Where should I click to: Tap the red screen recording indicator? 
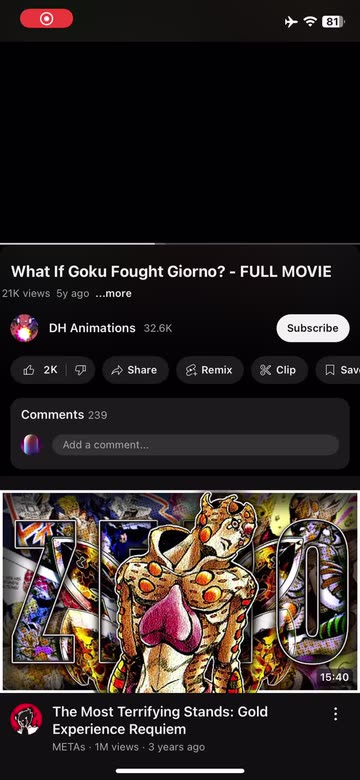[46, 19]
